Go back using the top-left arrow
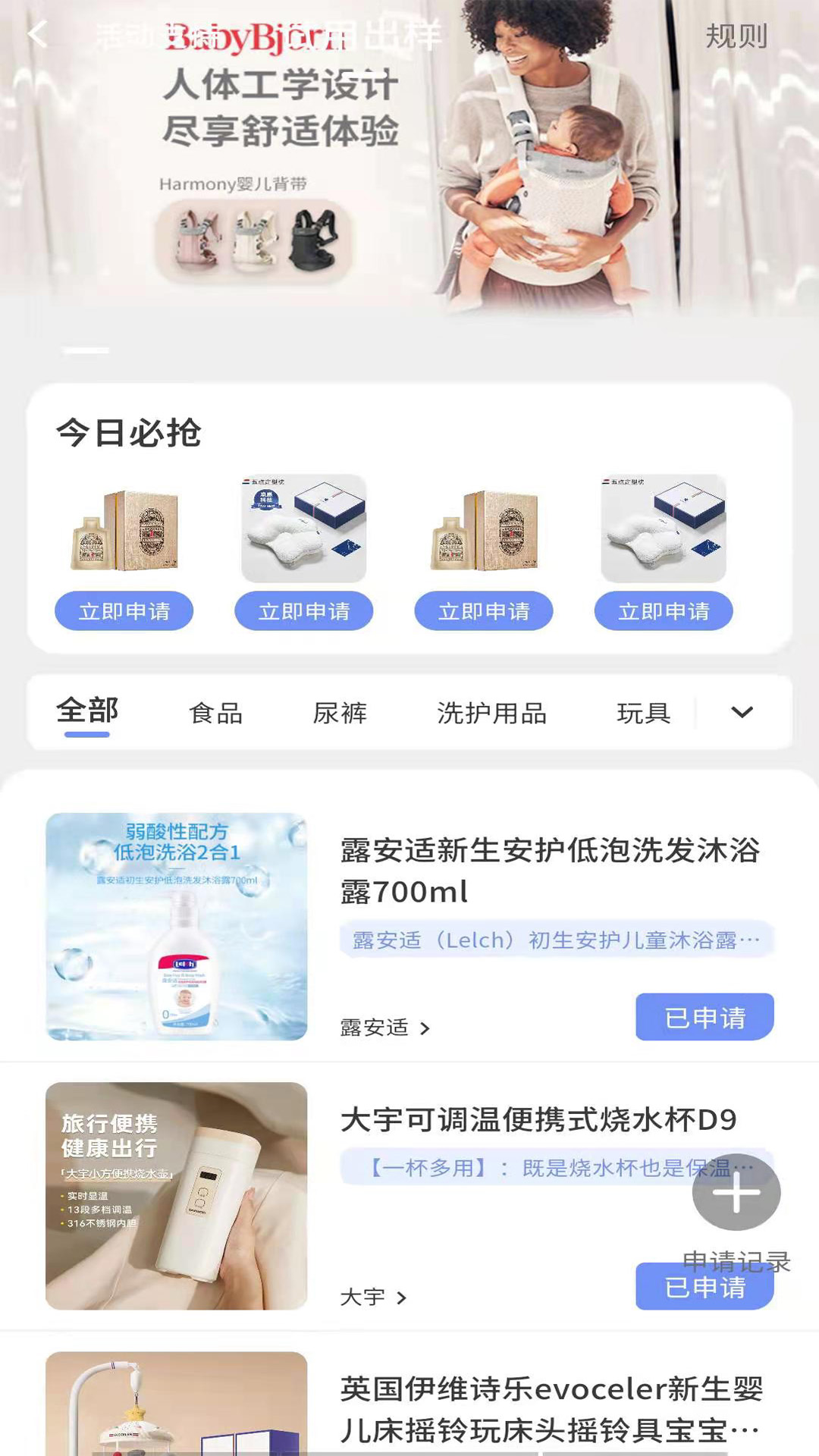The height and width of the screenshot is (1456, 819). click(x=37, y=35)
